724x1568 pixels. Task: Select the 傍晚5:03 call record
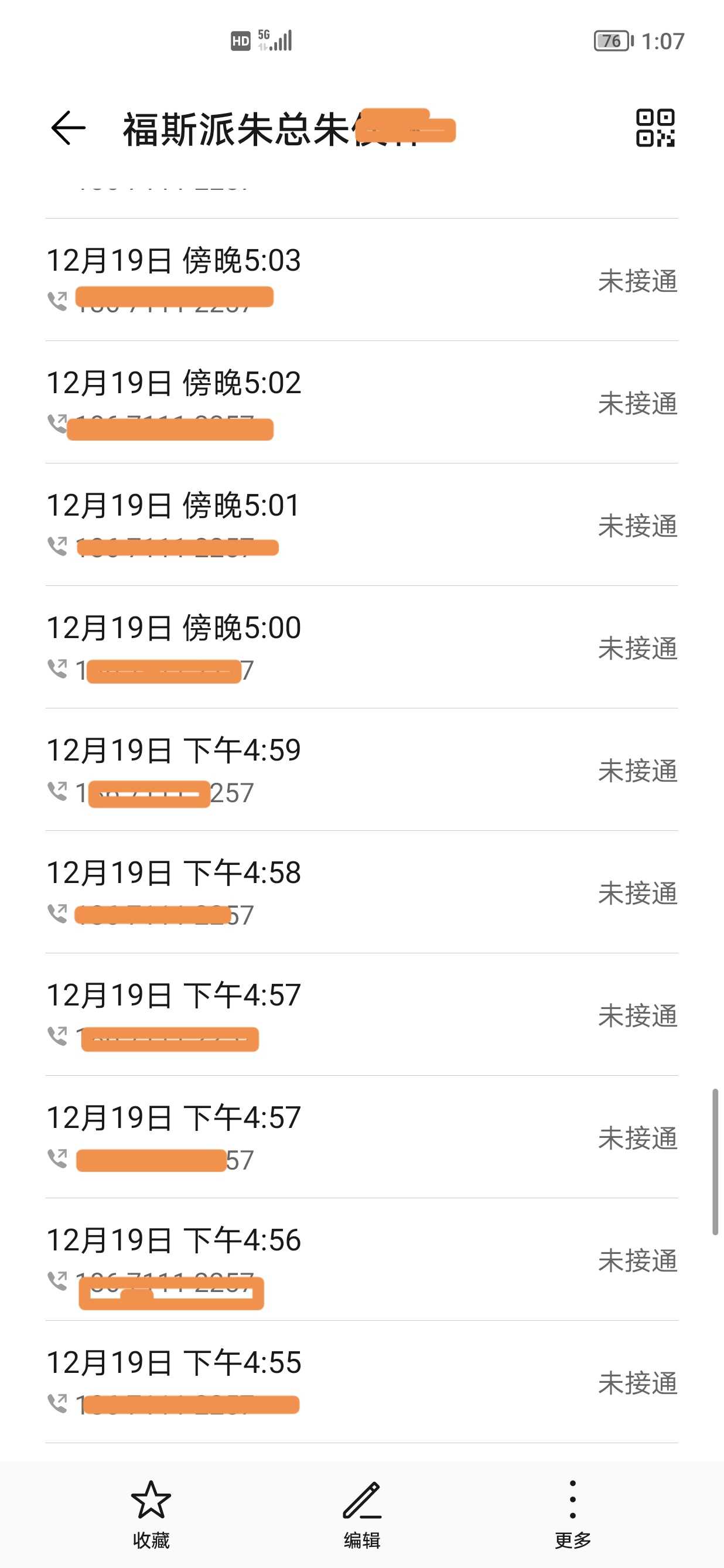tap(362, 280)
